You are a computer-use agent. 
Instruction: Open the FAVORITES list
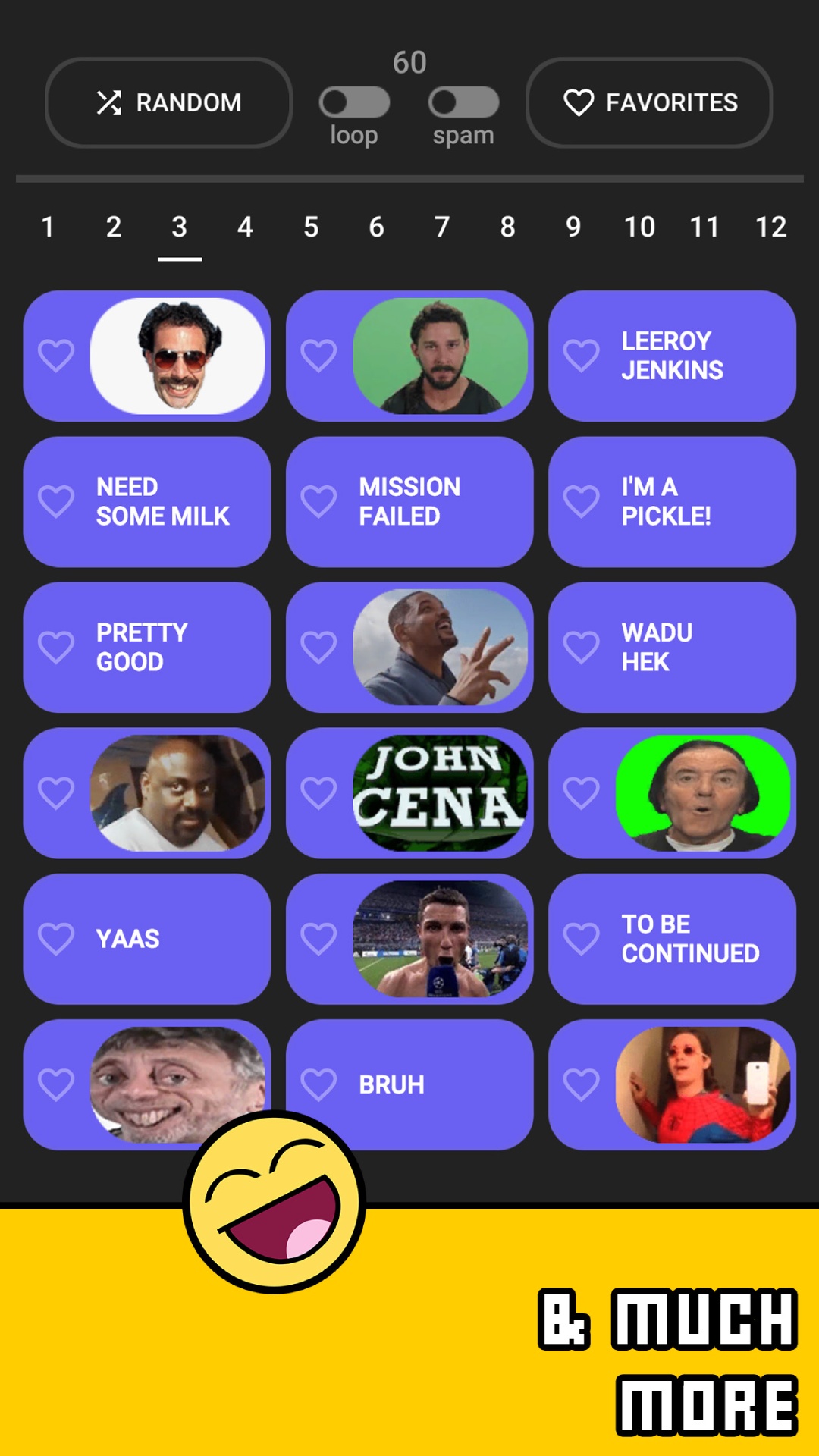(648, 101)
